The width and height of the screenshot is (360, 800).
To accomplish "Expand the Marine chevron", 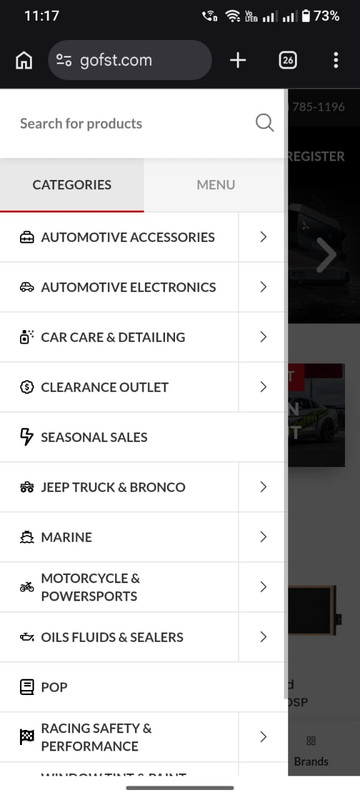I will (263, 537).
